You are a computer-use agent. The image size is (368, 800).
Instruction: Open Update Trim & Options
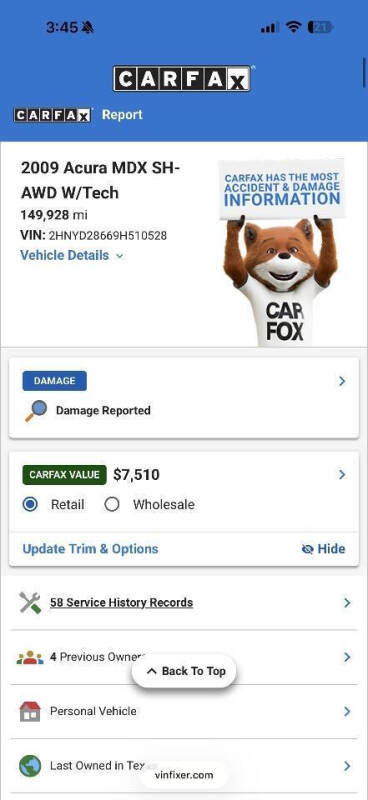point(90,549)
